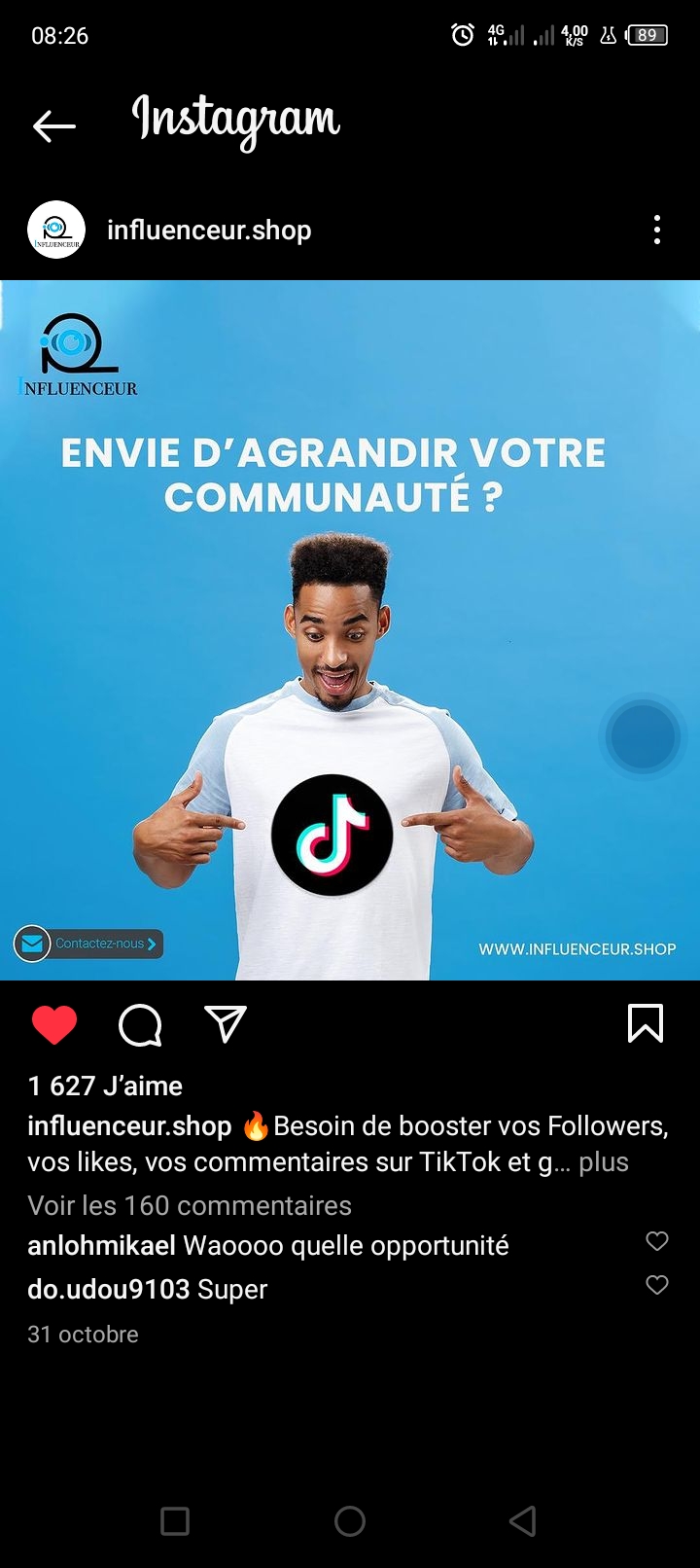Open influenceur.shop username in post header

209,231
